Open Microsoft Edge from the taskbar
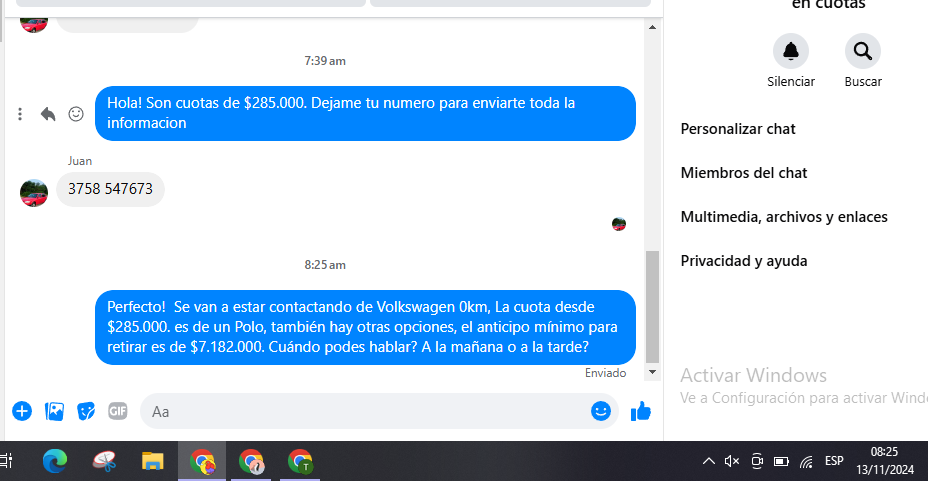Image resolution: width=928 pixels, height=481 pixels. coord(54,461)
